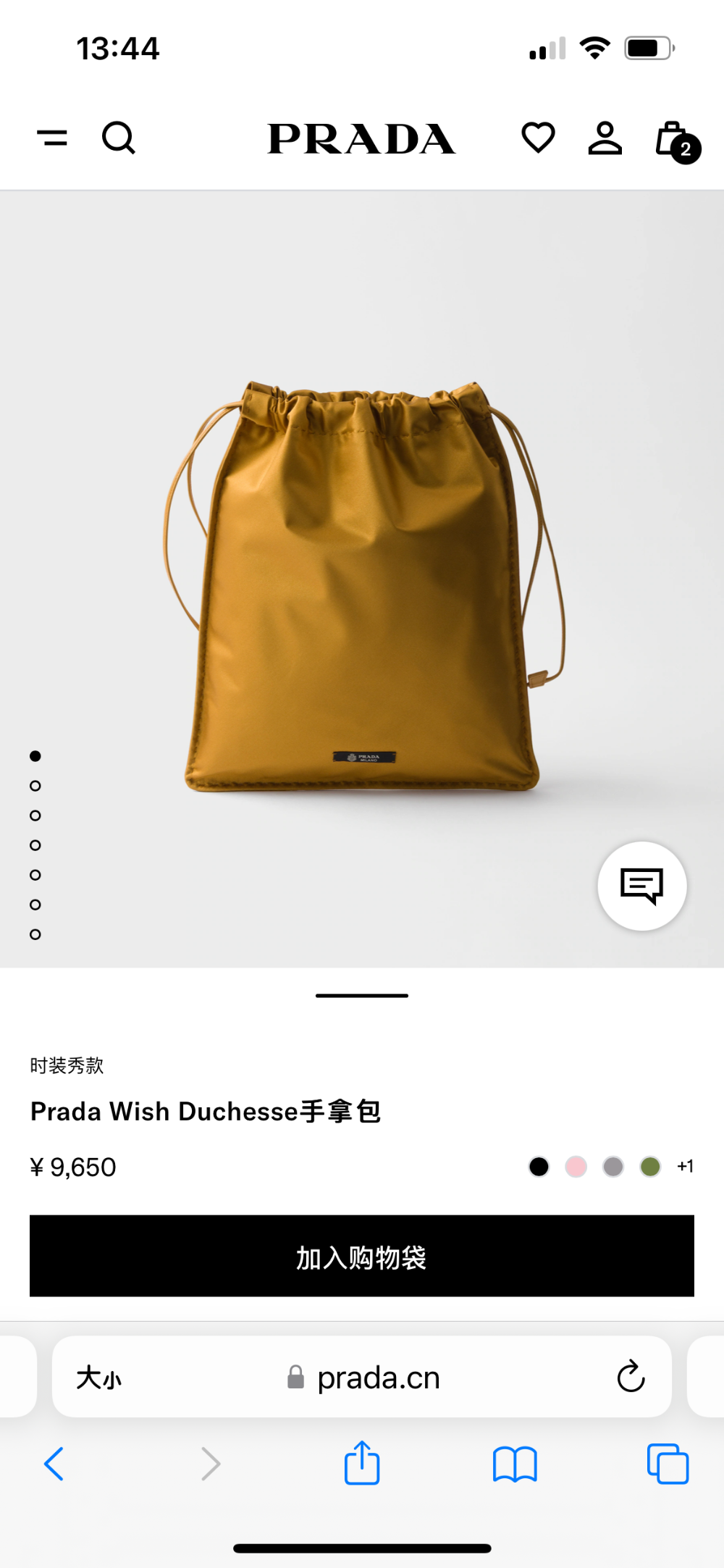The image size is (724, 1568).
Task: Open the hamburger menu
Action: pos(52,137)
